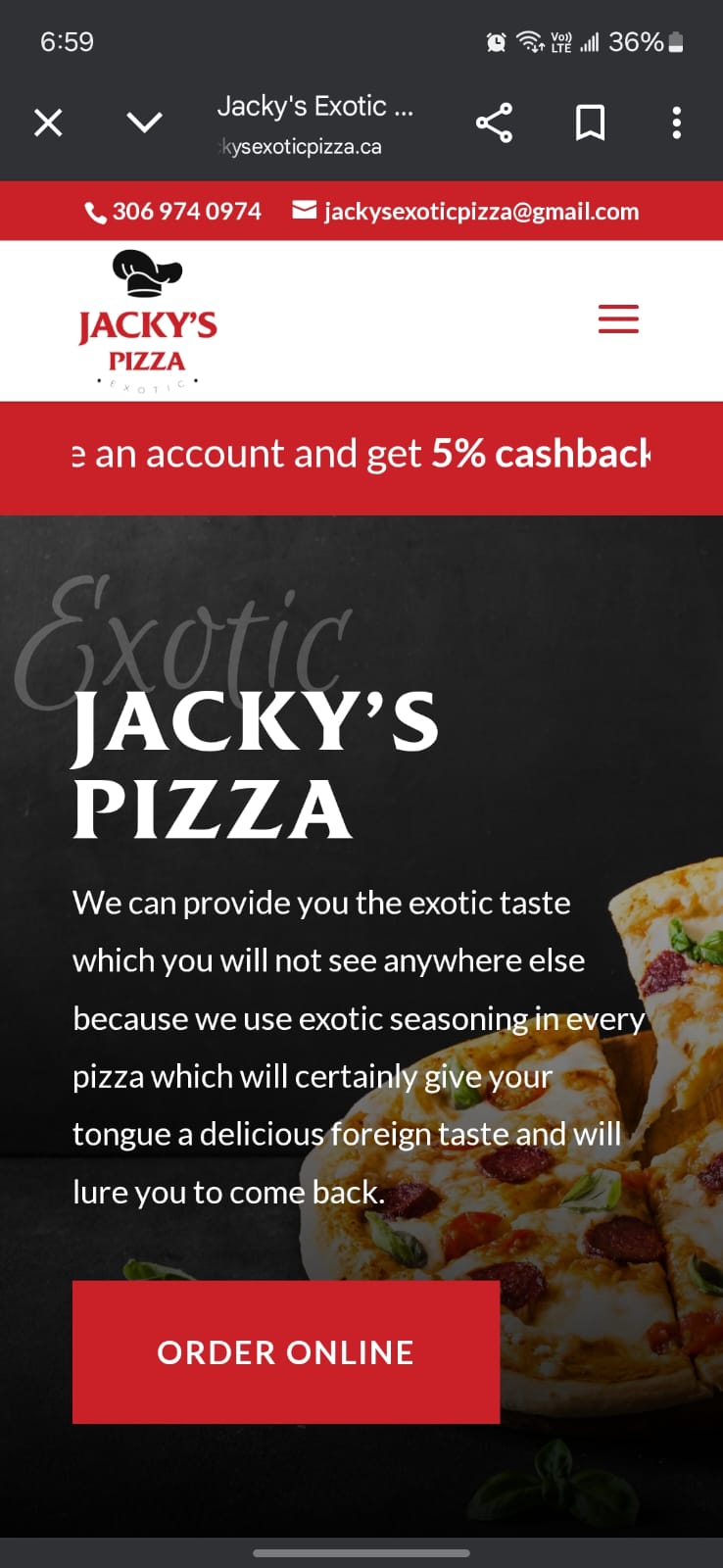
Task: Go to homepage via Jacky's Pizza logo
Action: click(x=147, y=322)
